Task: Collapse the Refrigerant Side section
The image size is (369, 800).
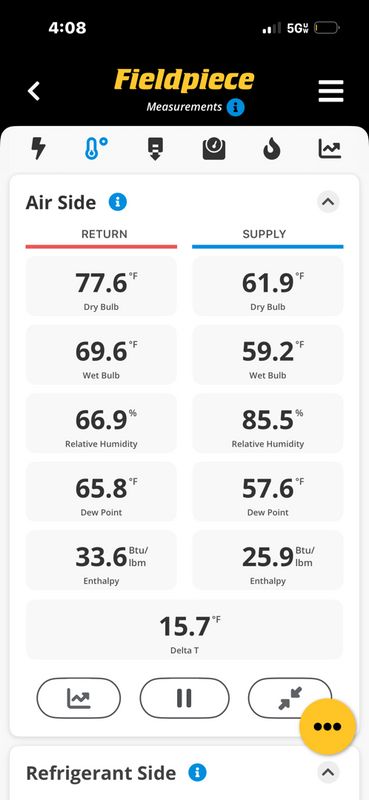Action: coord(328,772)
